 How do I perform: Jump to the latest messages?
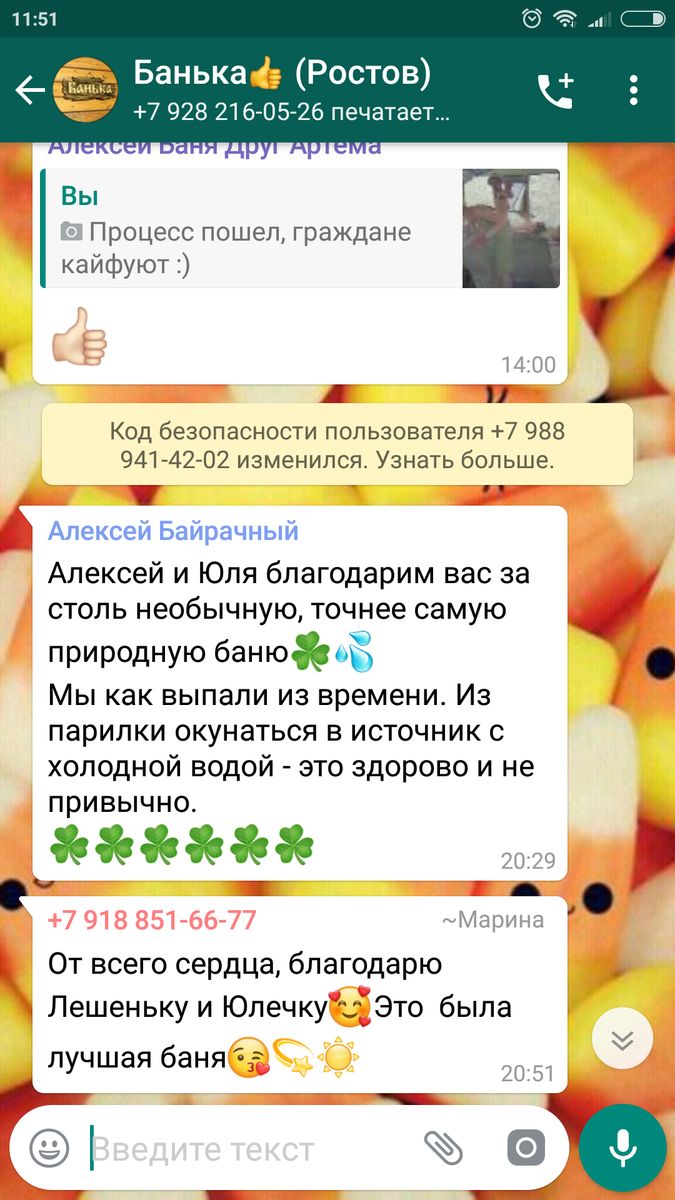[x=622, y=1041]
